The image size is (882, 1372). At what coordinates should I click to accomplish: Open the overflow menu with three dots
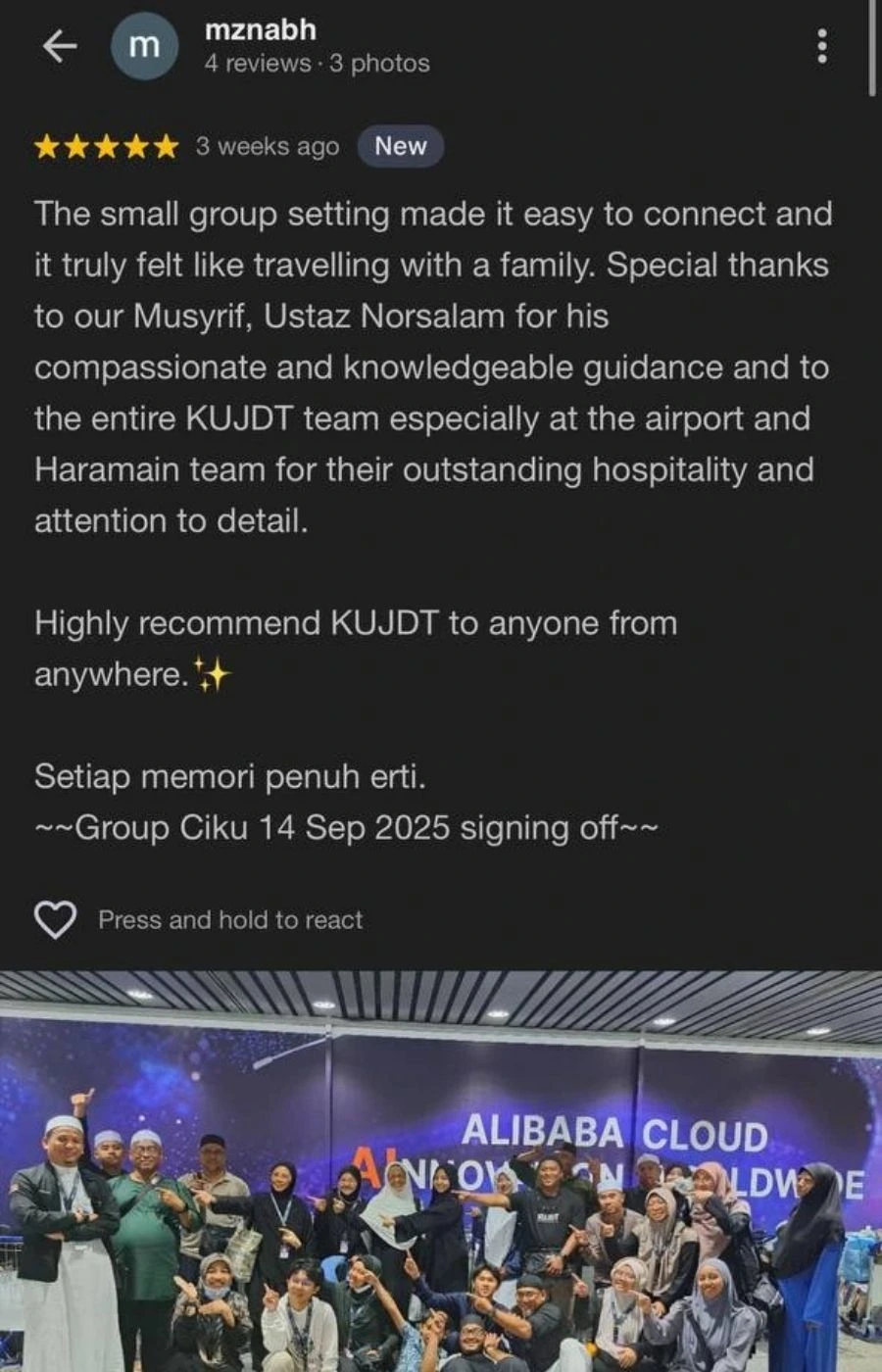tap(821, 46)
